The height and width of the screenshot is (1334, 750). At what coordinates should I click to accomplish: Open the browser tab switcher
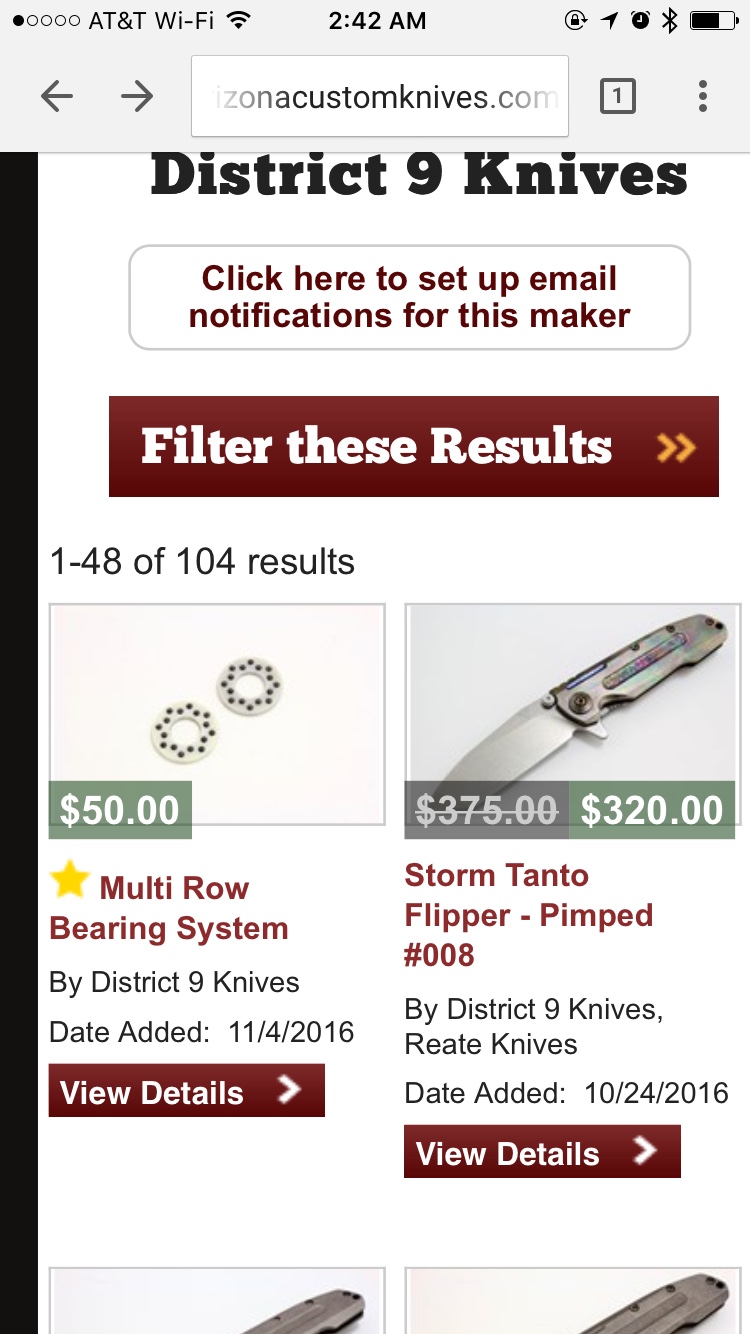(617, 96)
